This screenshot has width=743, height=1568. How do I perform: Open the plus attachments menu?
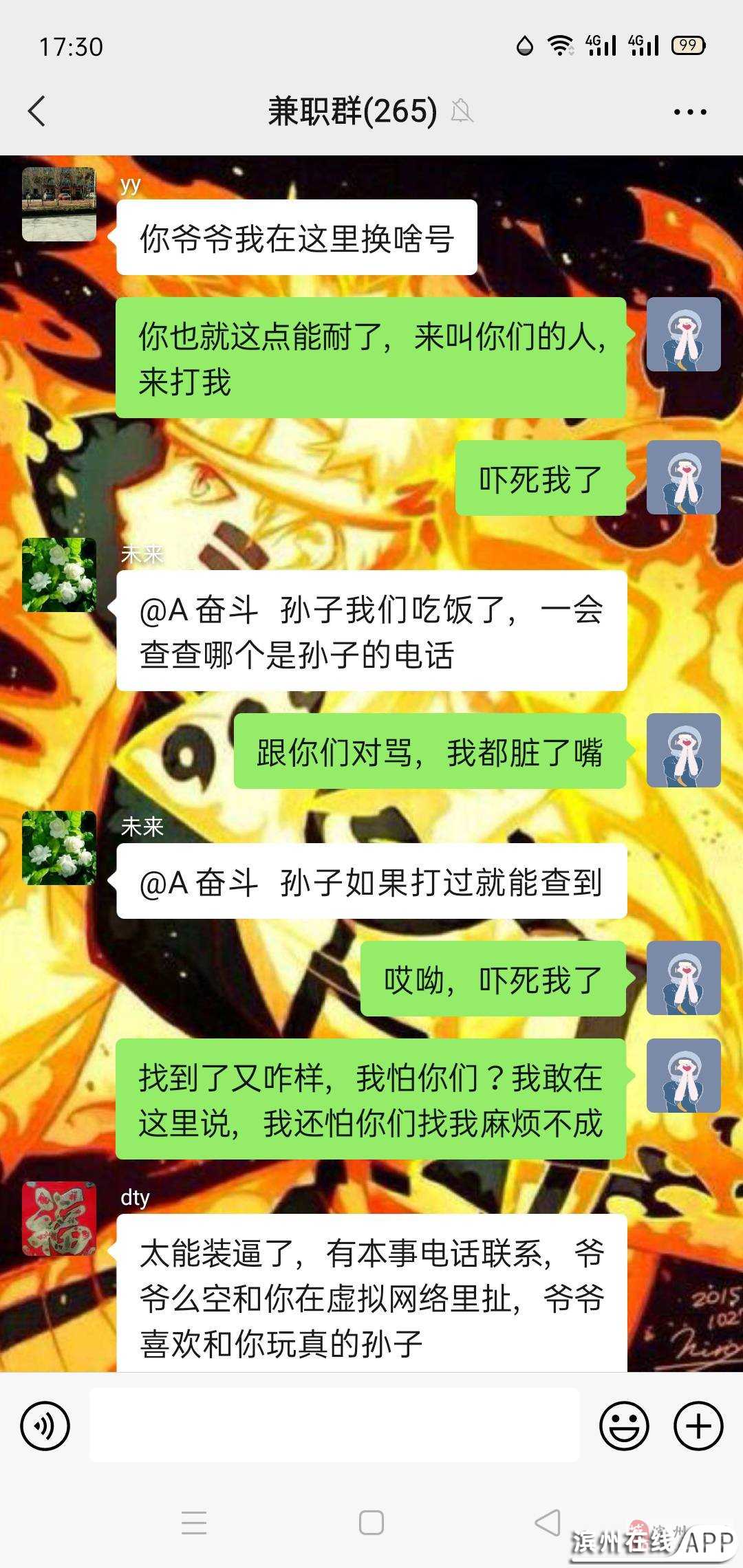(x=698, y=1426)
